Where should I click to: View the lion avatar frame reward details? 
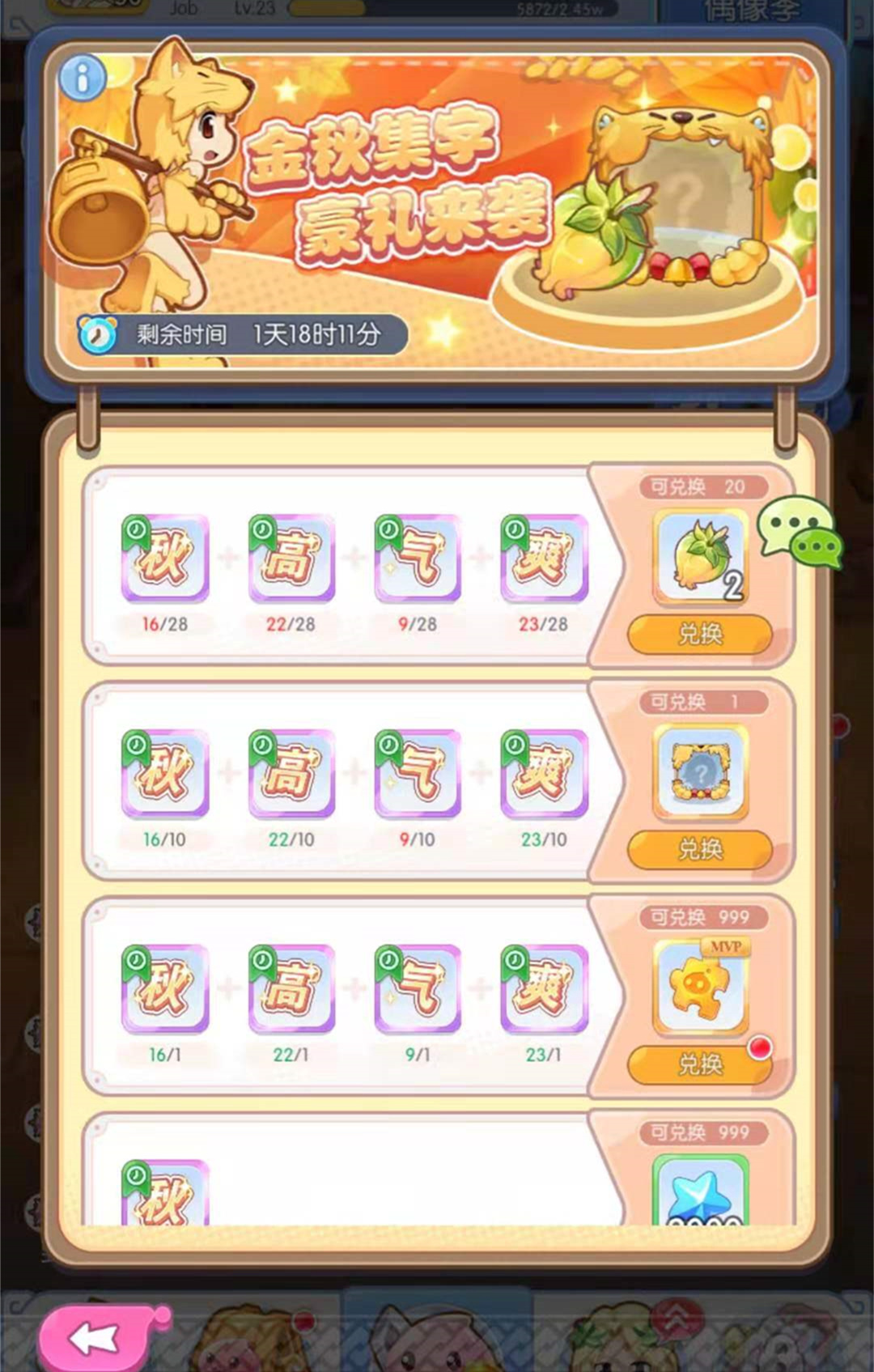700,772
